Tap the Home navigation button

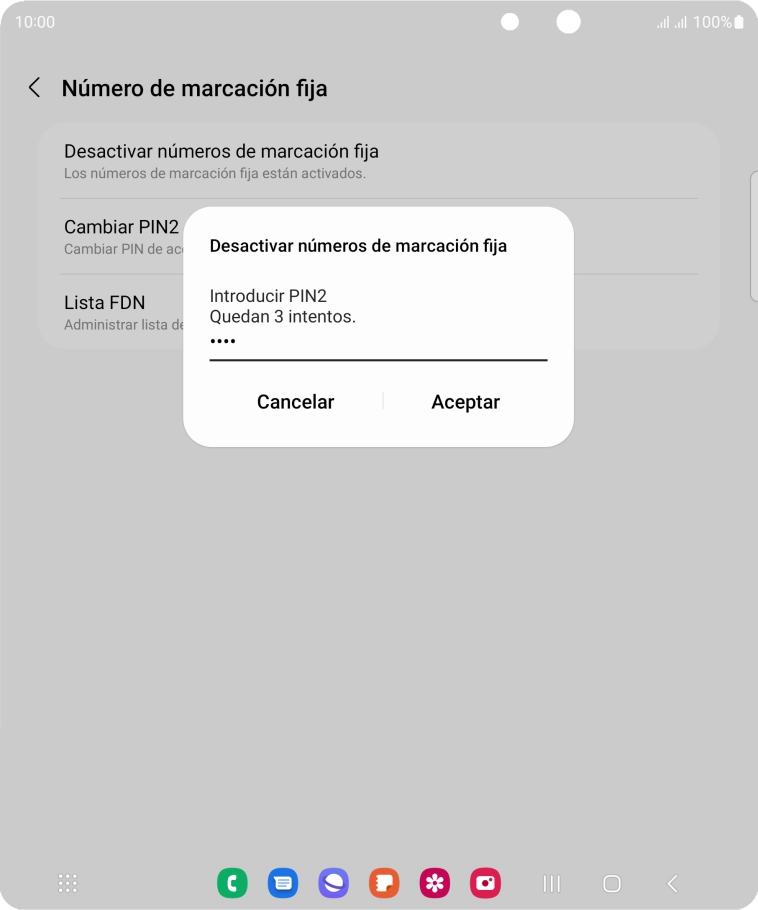click(610, 883)
